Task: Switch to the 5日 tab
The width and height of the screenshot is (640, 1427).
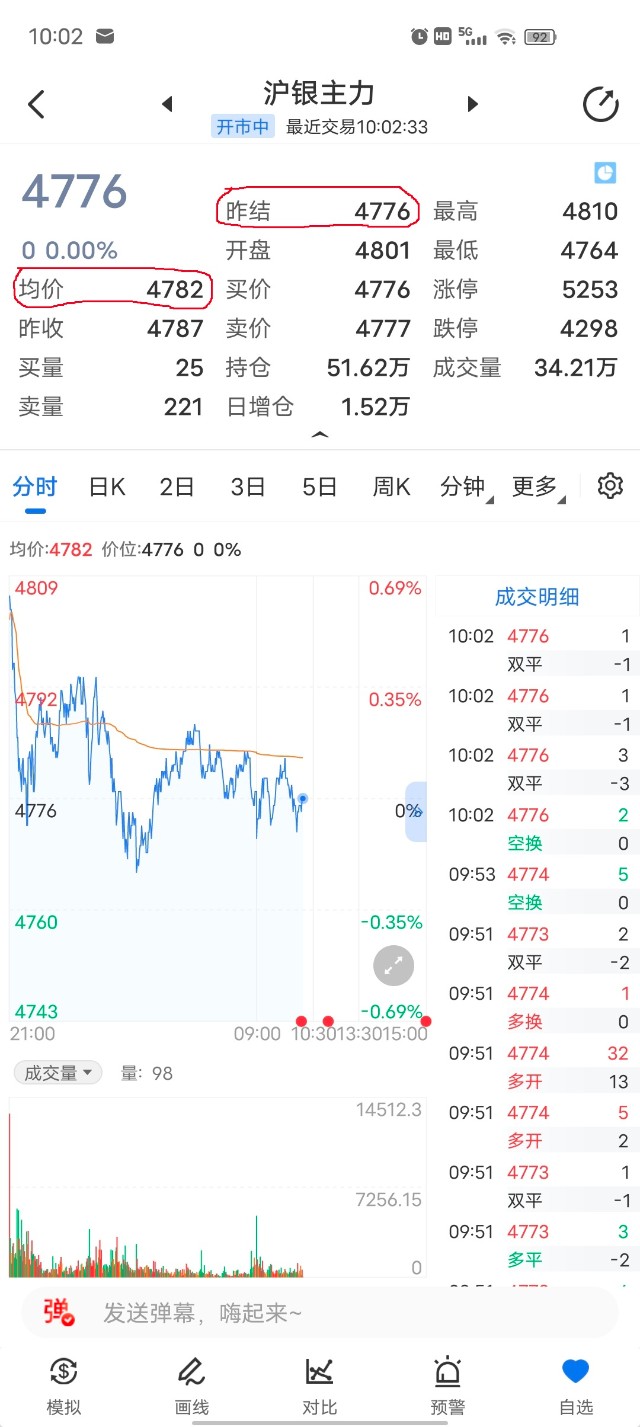Action: point(320,487)
